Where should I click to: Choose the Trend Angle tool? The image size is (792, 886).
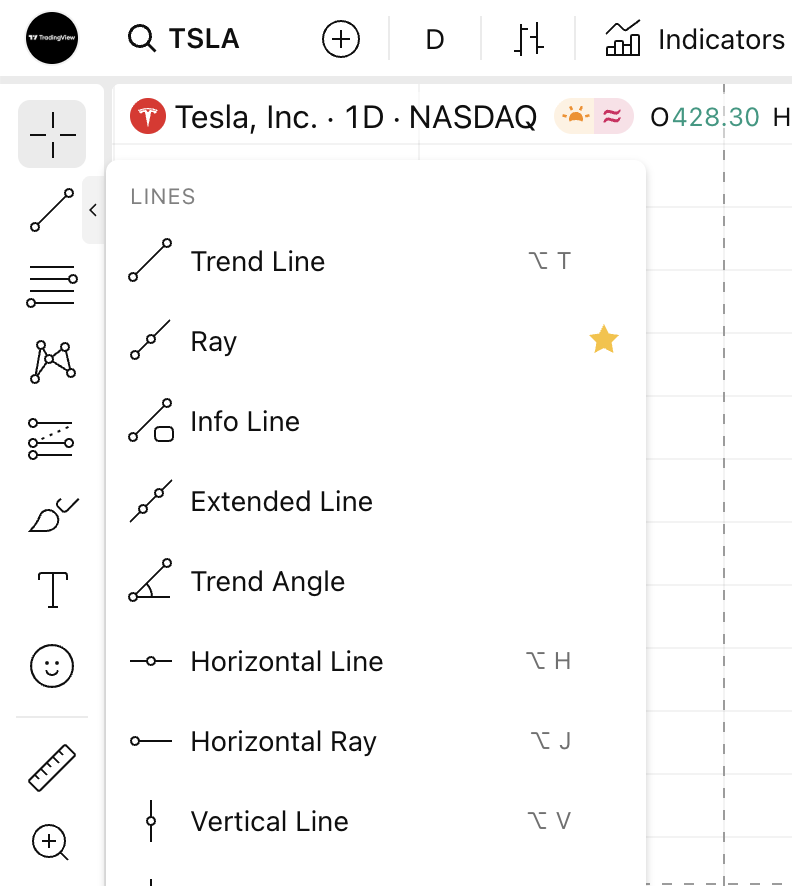click(x=267, y=582)
